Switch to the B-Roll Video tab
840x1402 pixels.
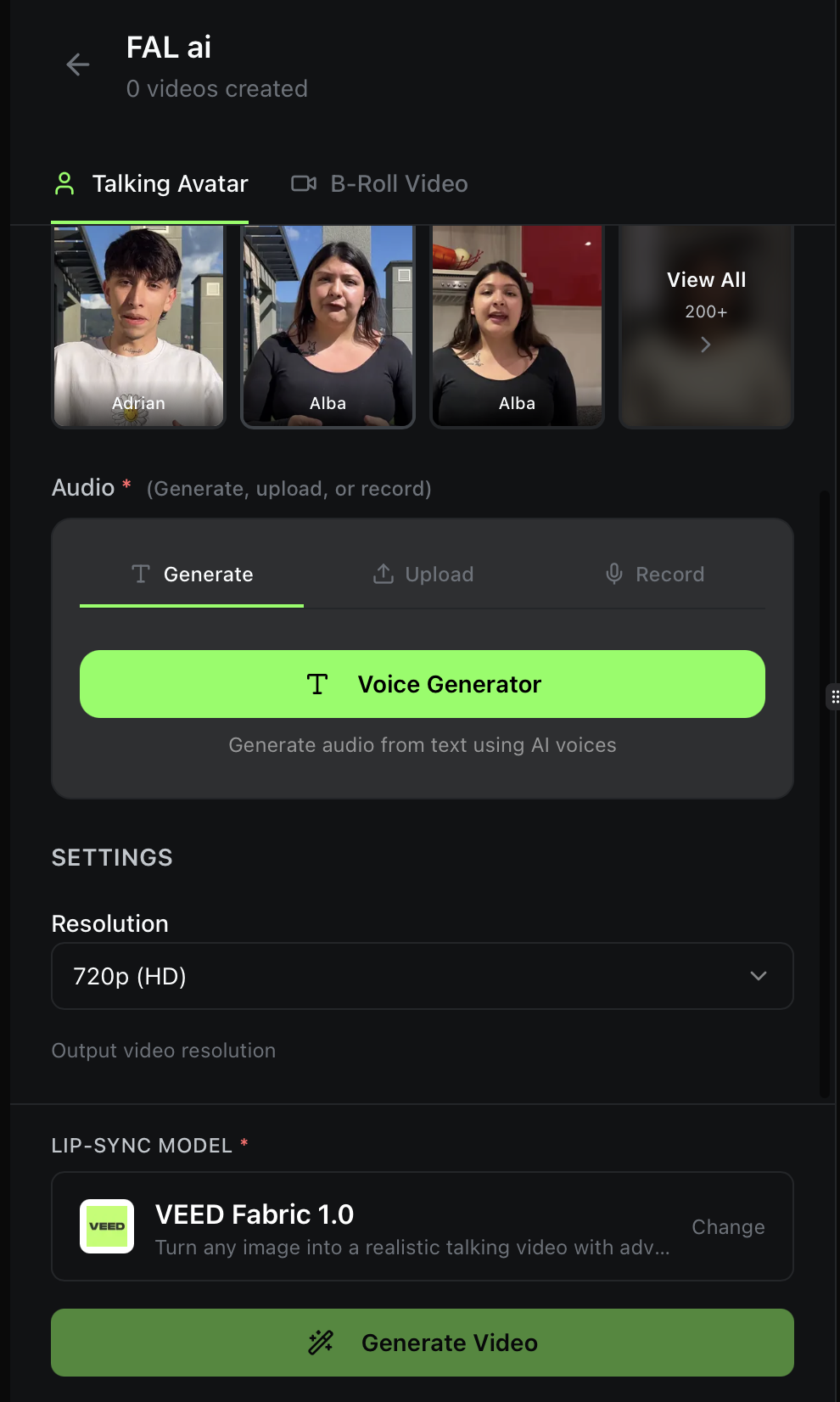pyautogui.click(x=380, y=184)
